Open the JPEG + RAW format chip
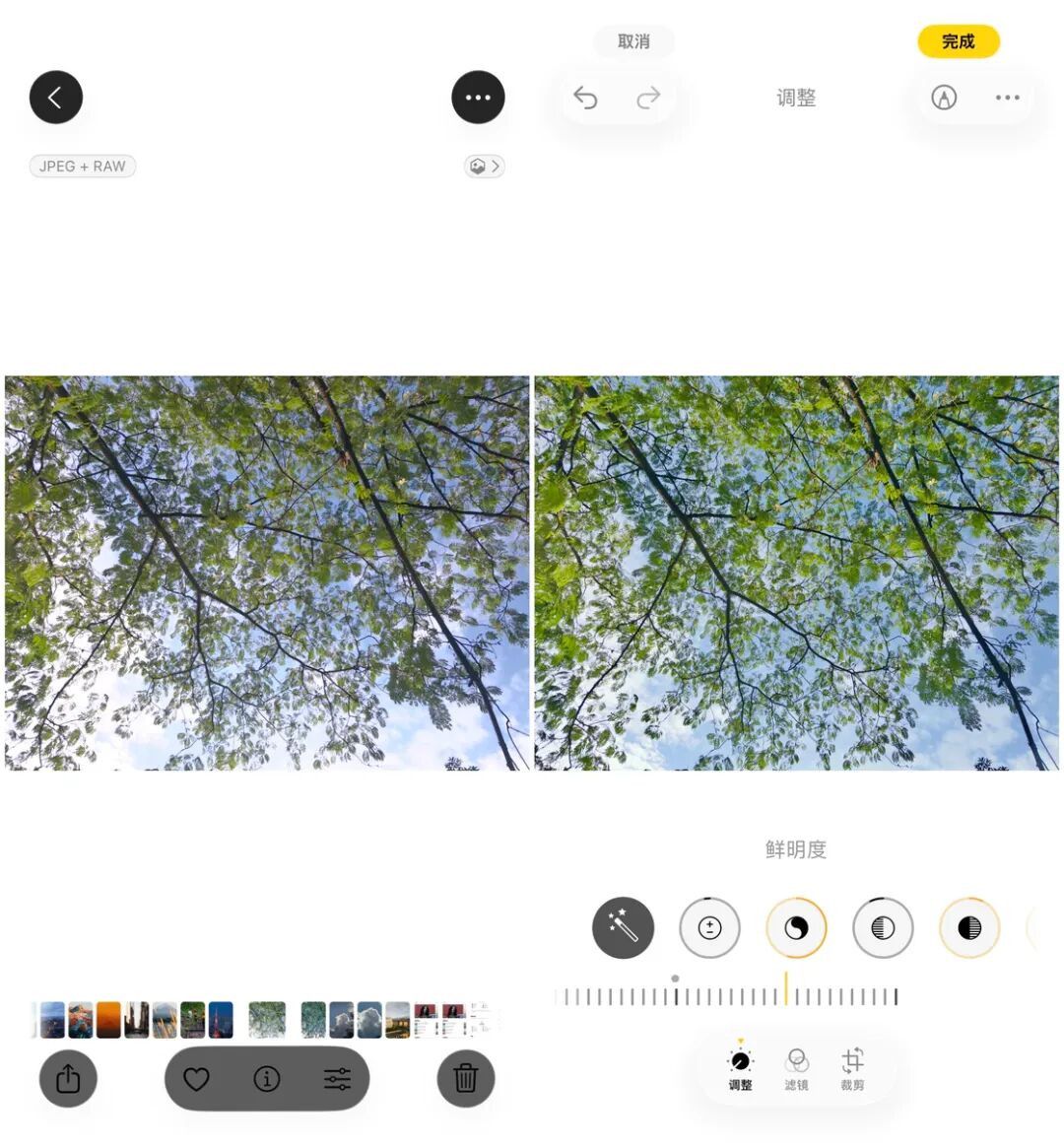This screenshot has width=1064, height=1147. 83,167
